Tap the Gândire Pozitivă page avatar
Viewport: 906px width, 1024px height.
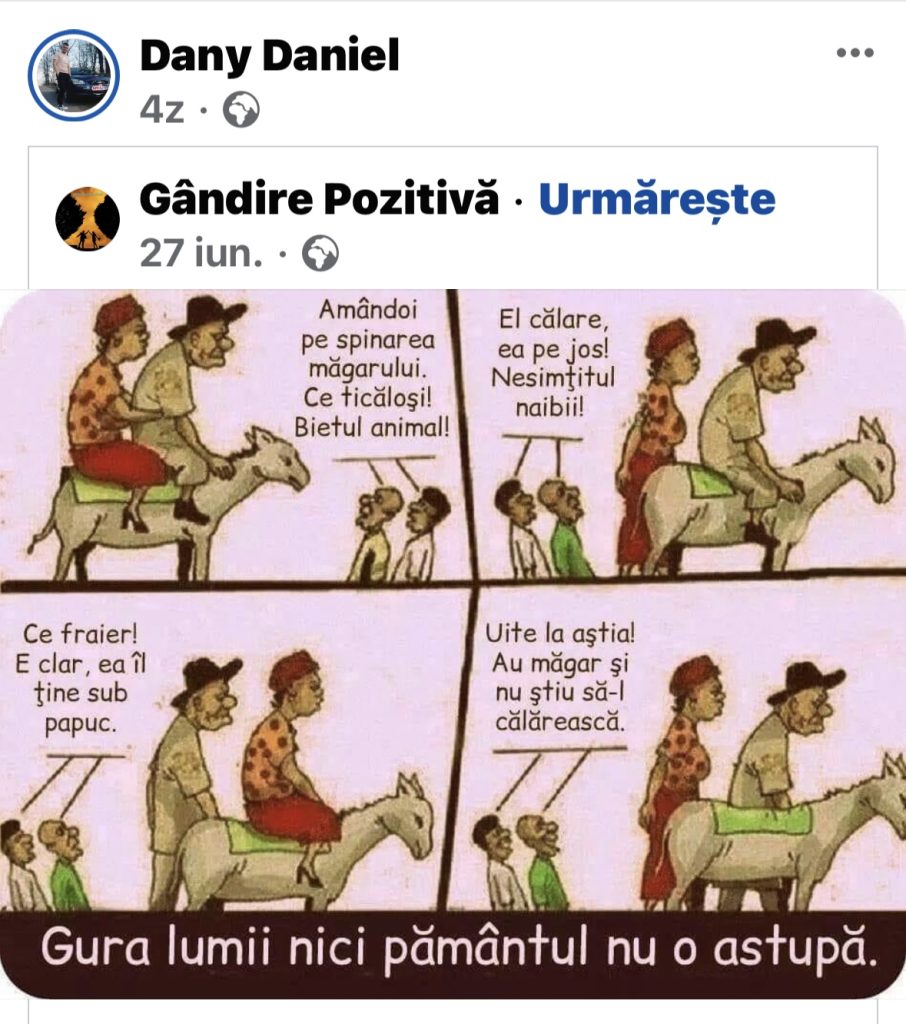click(88, 219)
